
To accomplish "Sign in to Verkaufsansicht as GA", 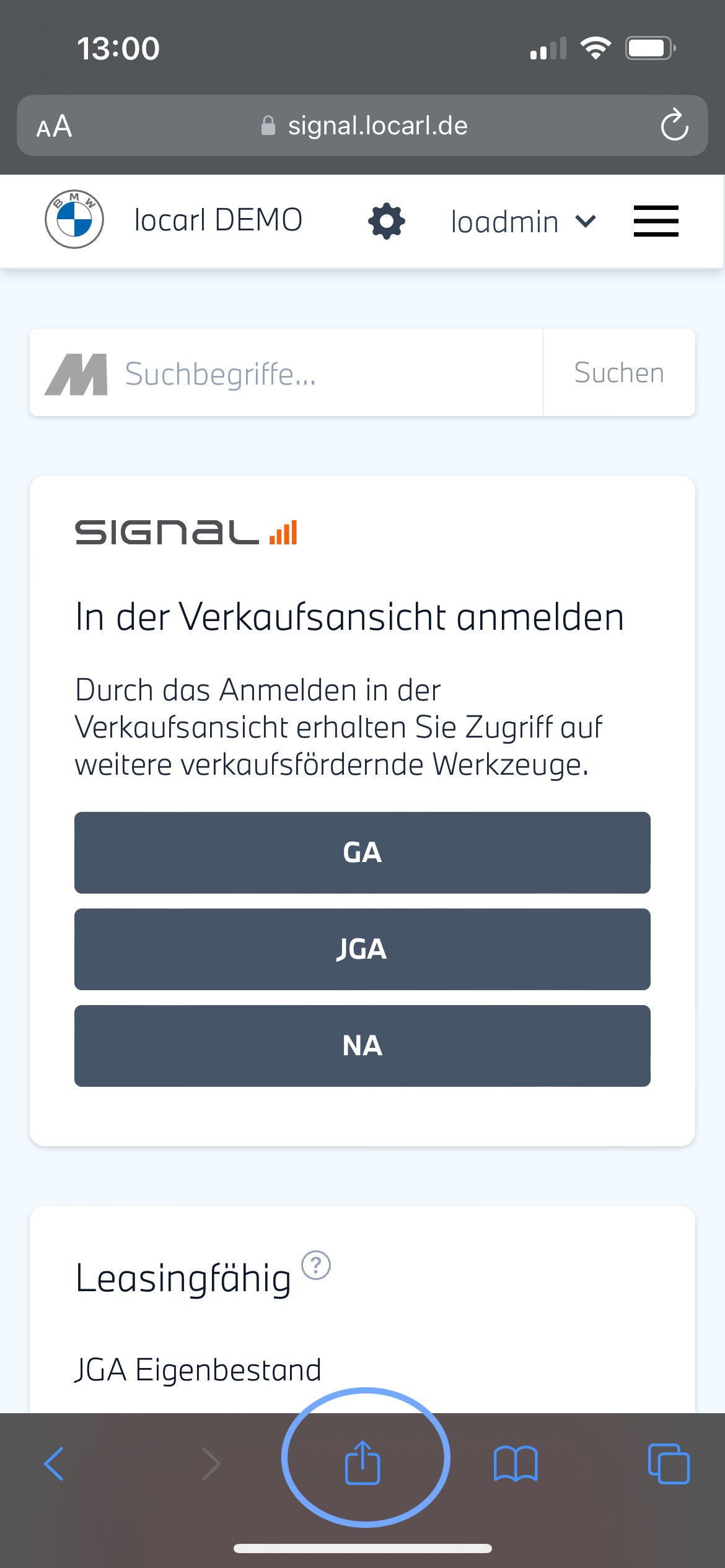I will 362,852.
